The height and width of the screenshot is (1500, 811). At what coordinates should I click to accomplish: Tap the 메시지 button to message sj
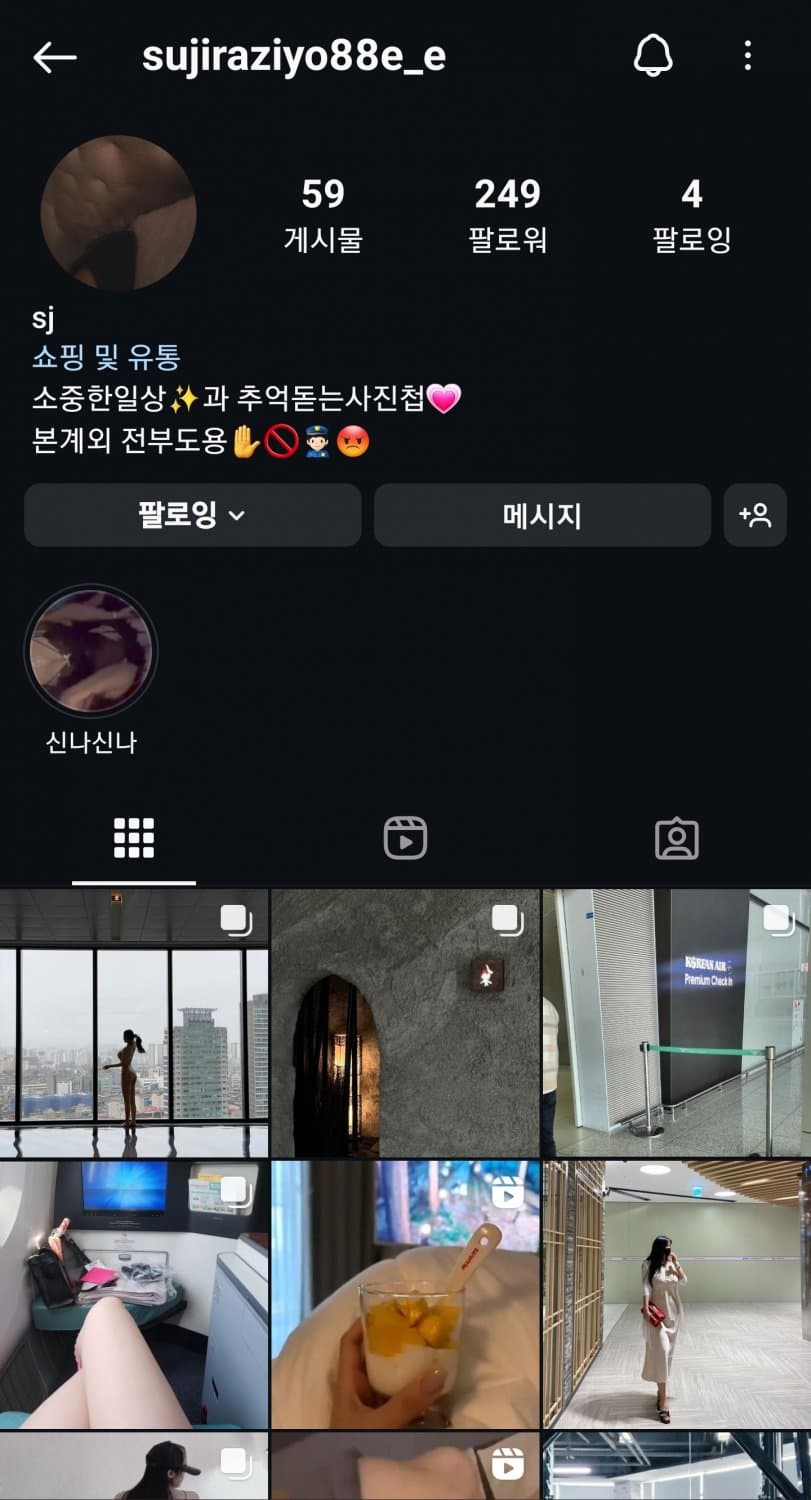(541, 515)
